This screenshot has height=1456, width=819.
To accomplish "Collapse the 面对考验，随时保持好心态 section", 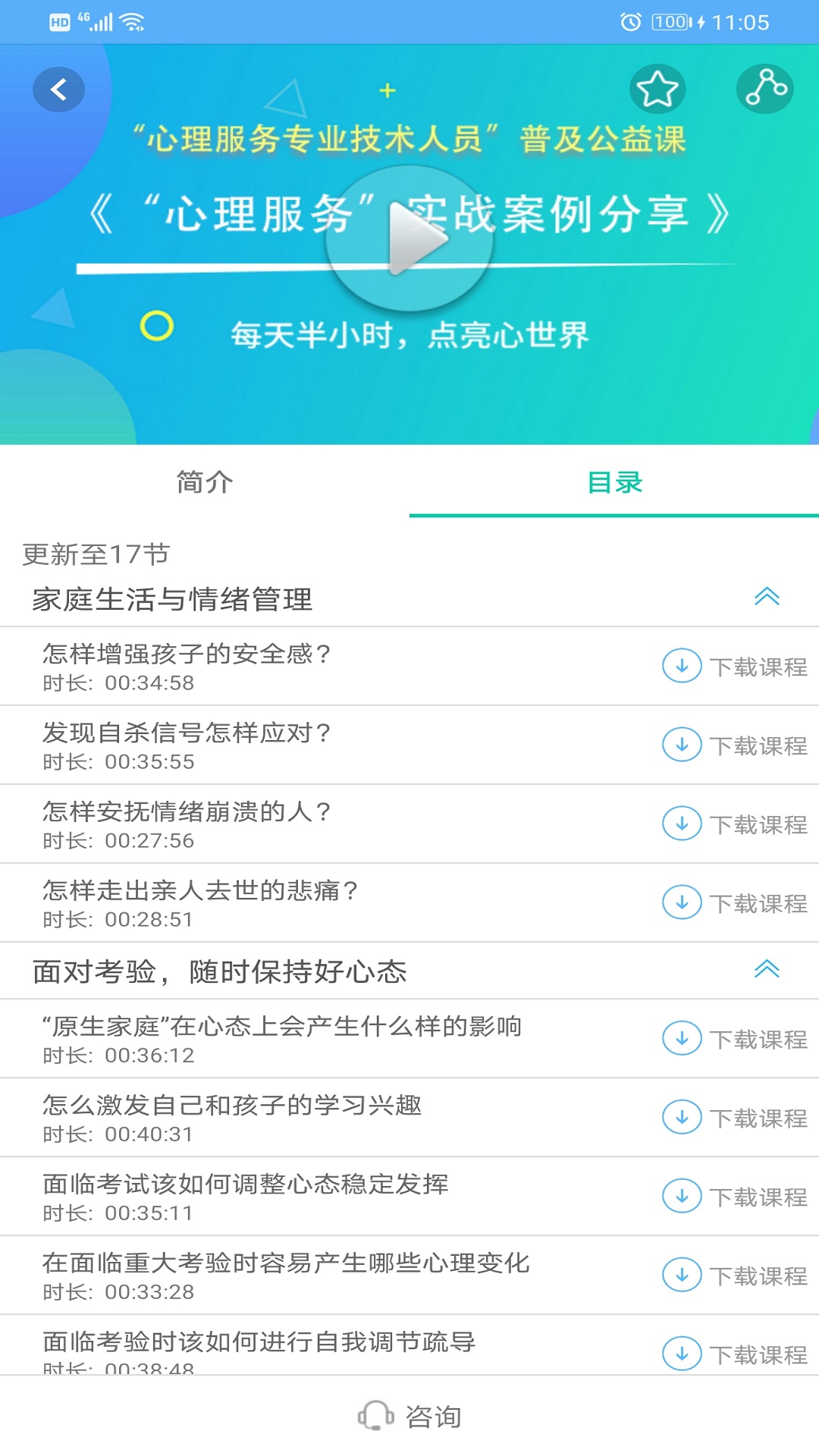I will click(x=768, y=969).
